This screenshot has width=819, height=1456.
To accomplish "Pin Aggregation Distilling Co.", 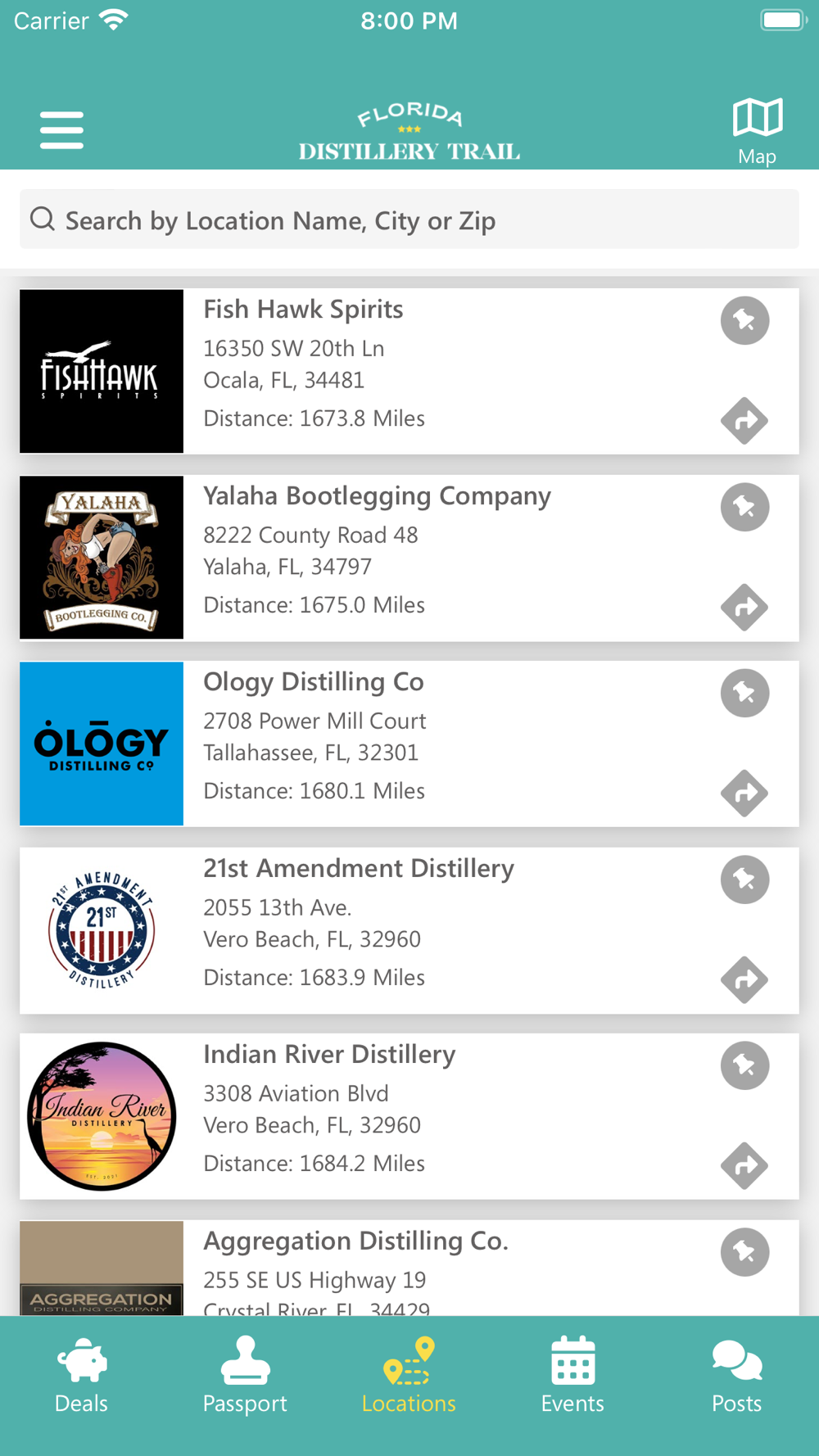I will pyautogui.click(x=744, y=1252).
